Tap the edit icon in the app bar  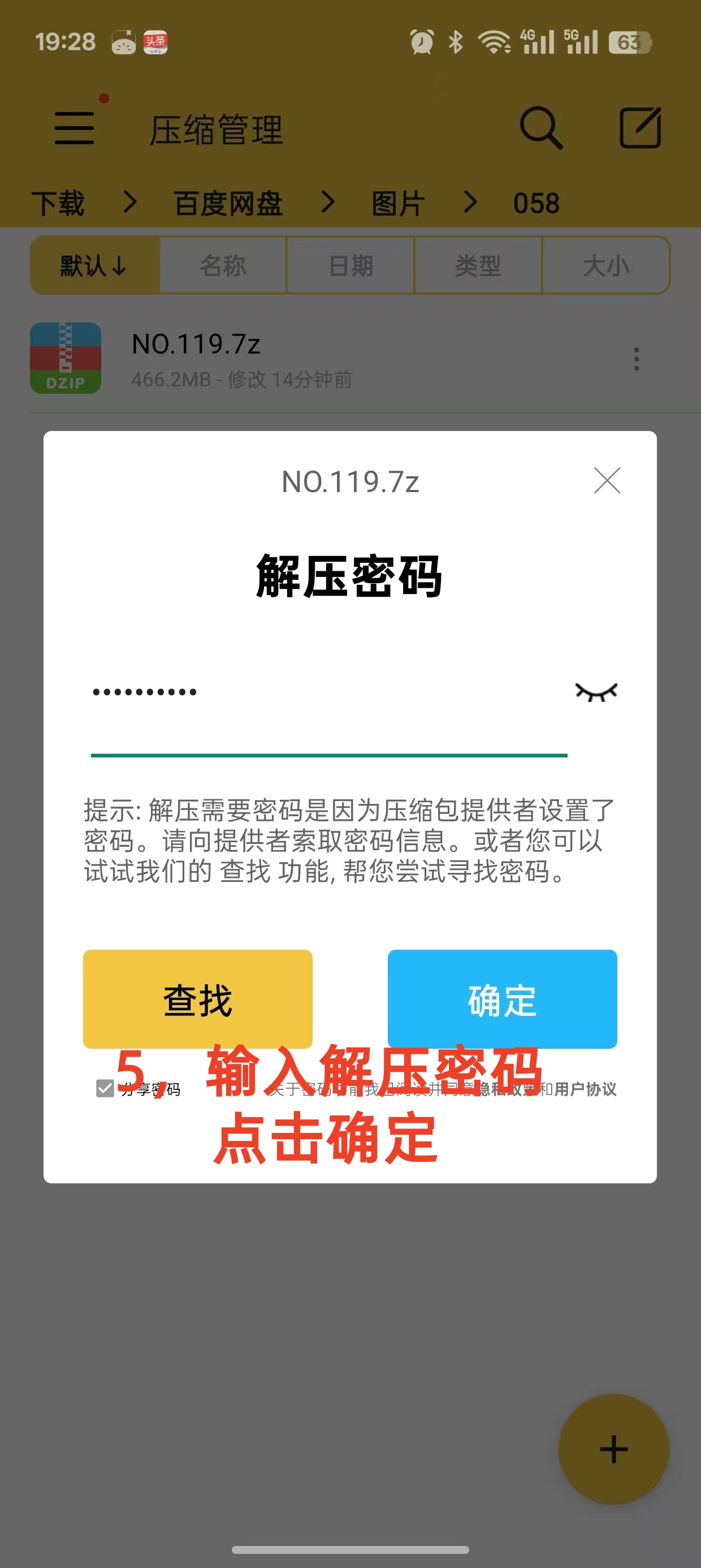click(x=639, y=128)
